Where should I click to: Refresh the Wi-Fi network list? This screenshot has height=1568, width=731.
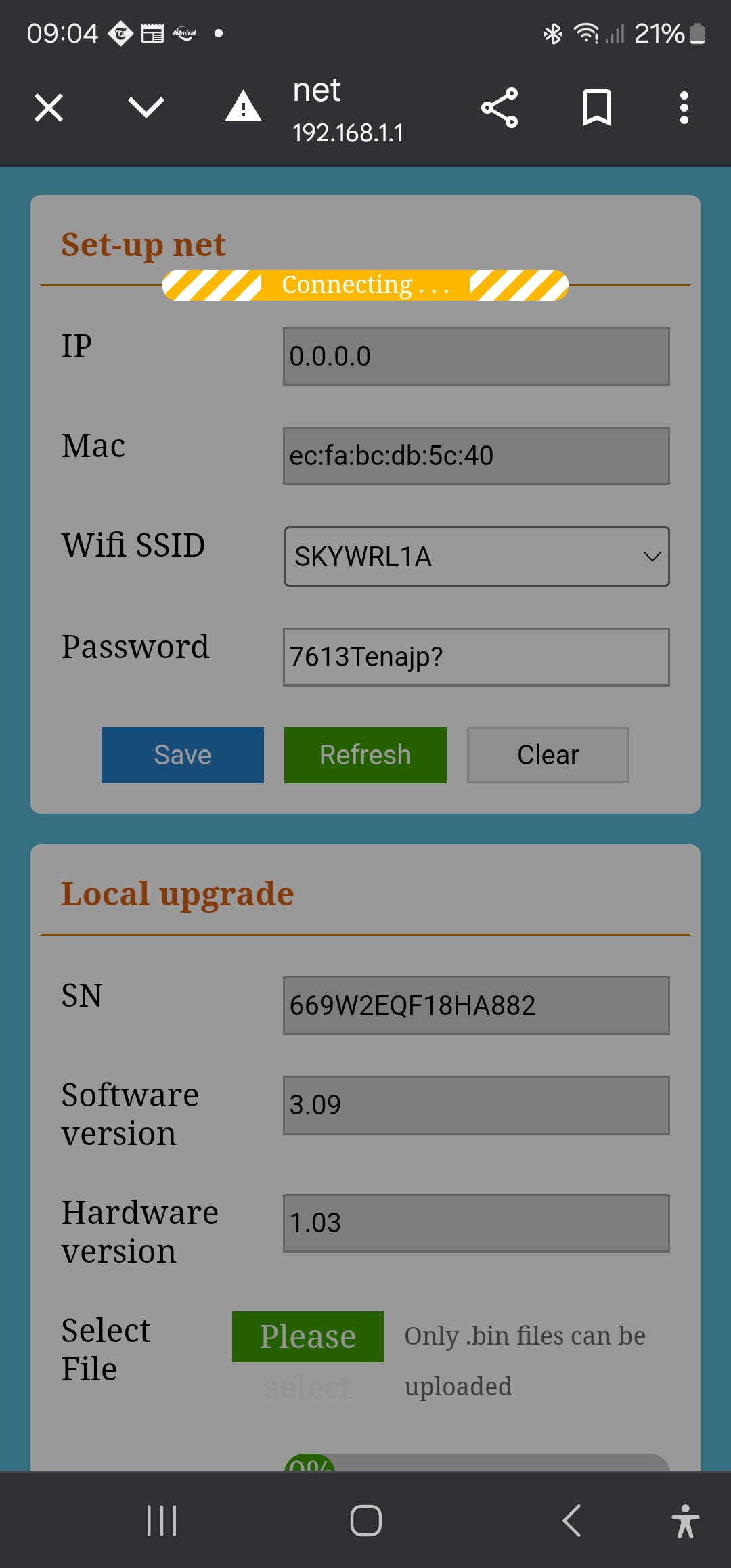[x=365, y=755]
